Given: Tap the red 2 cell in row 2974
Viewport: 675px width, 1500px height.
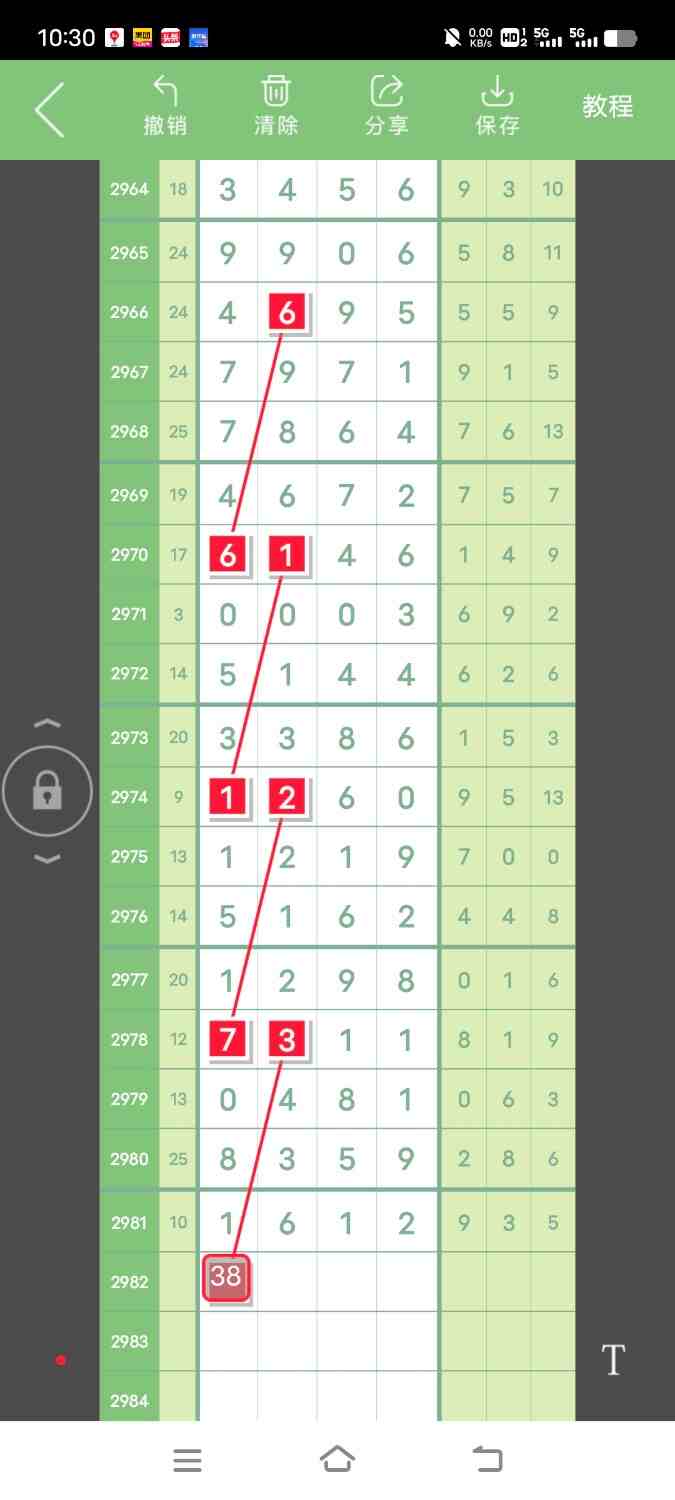Looking at the screenshot, I should pyautogui.click(x=287, y=797).
